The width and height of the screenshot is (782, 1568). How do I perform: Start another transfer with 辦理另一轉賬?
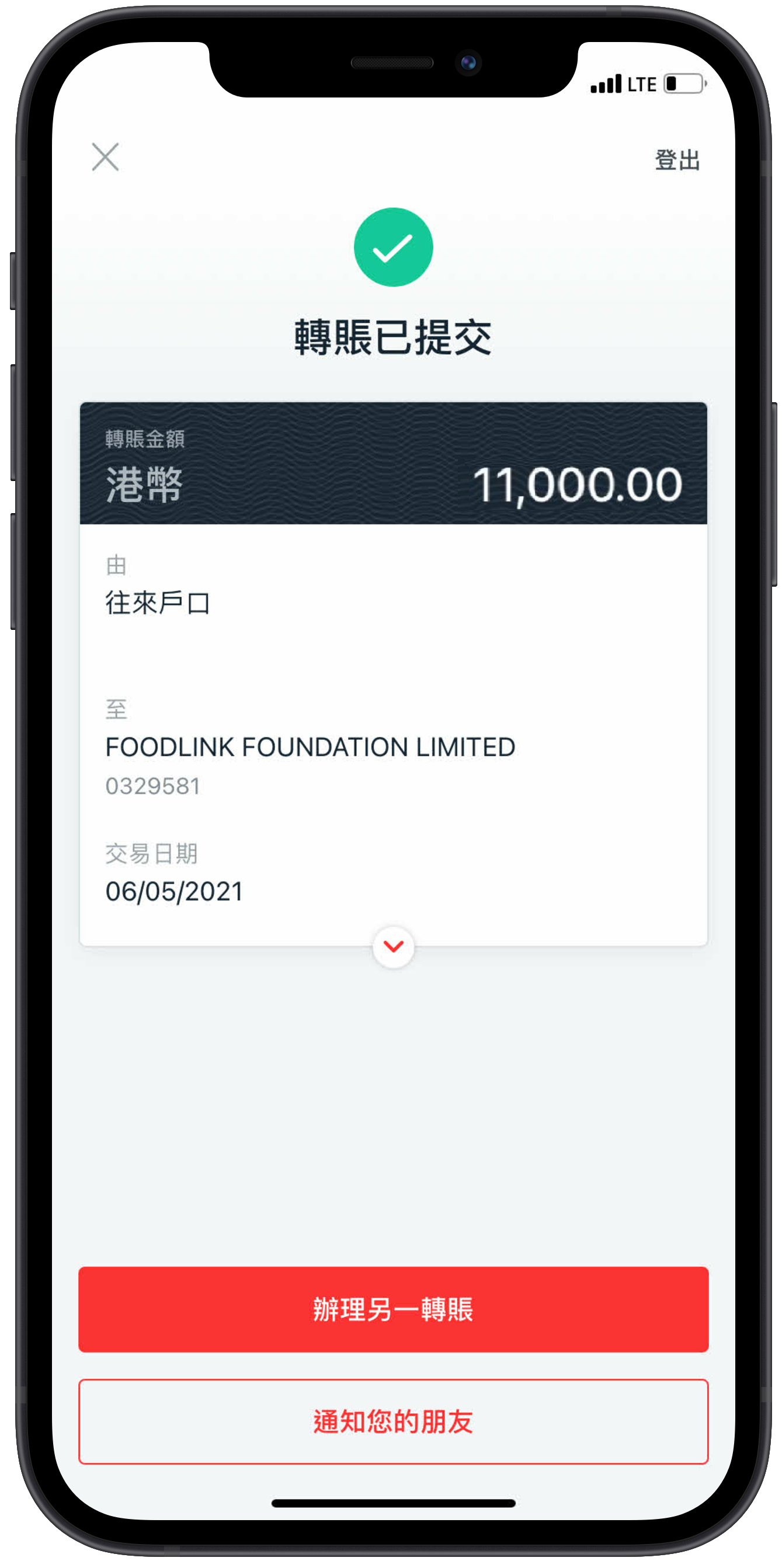pos(394,1309)
